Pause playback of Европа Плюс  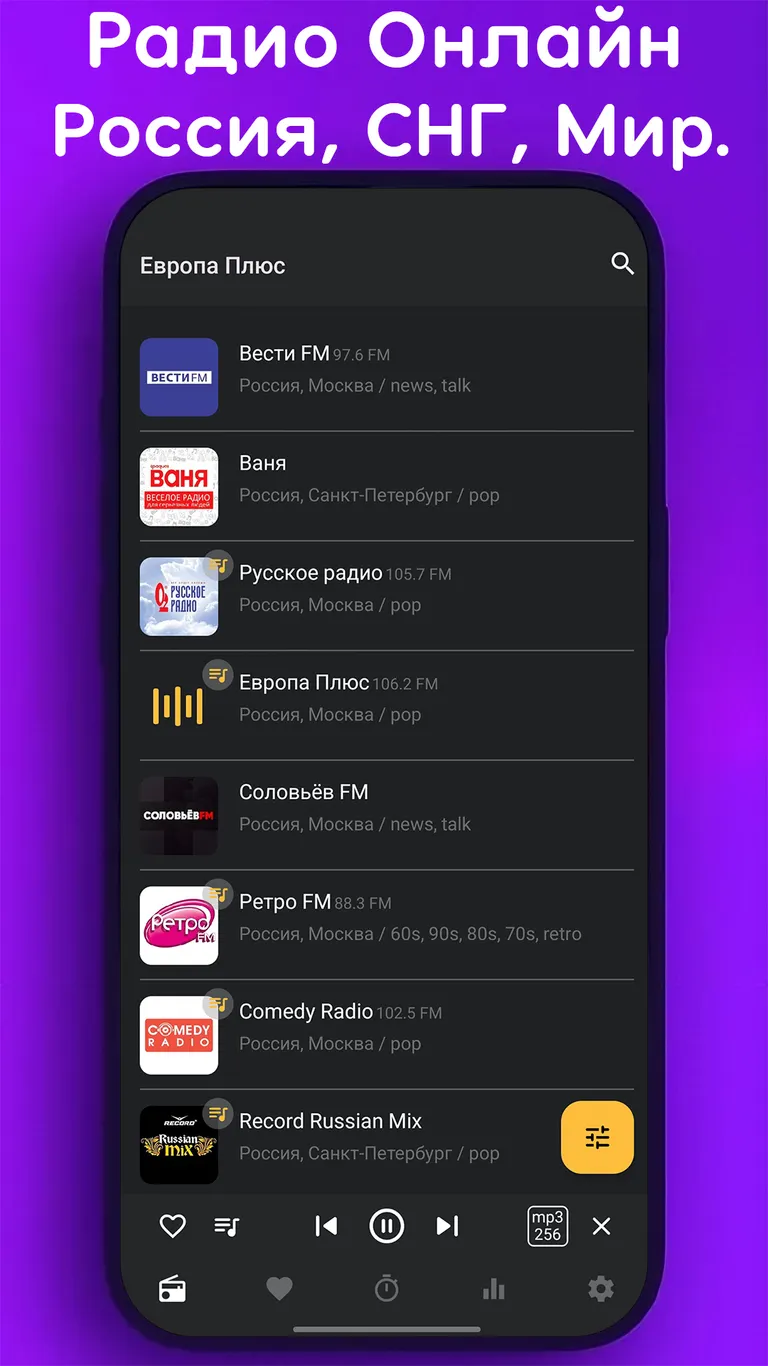tap(386, 1226)
